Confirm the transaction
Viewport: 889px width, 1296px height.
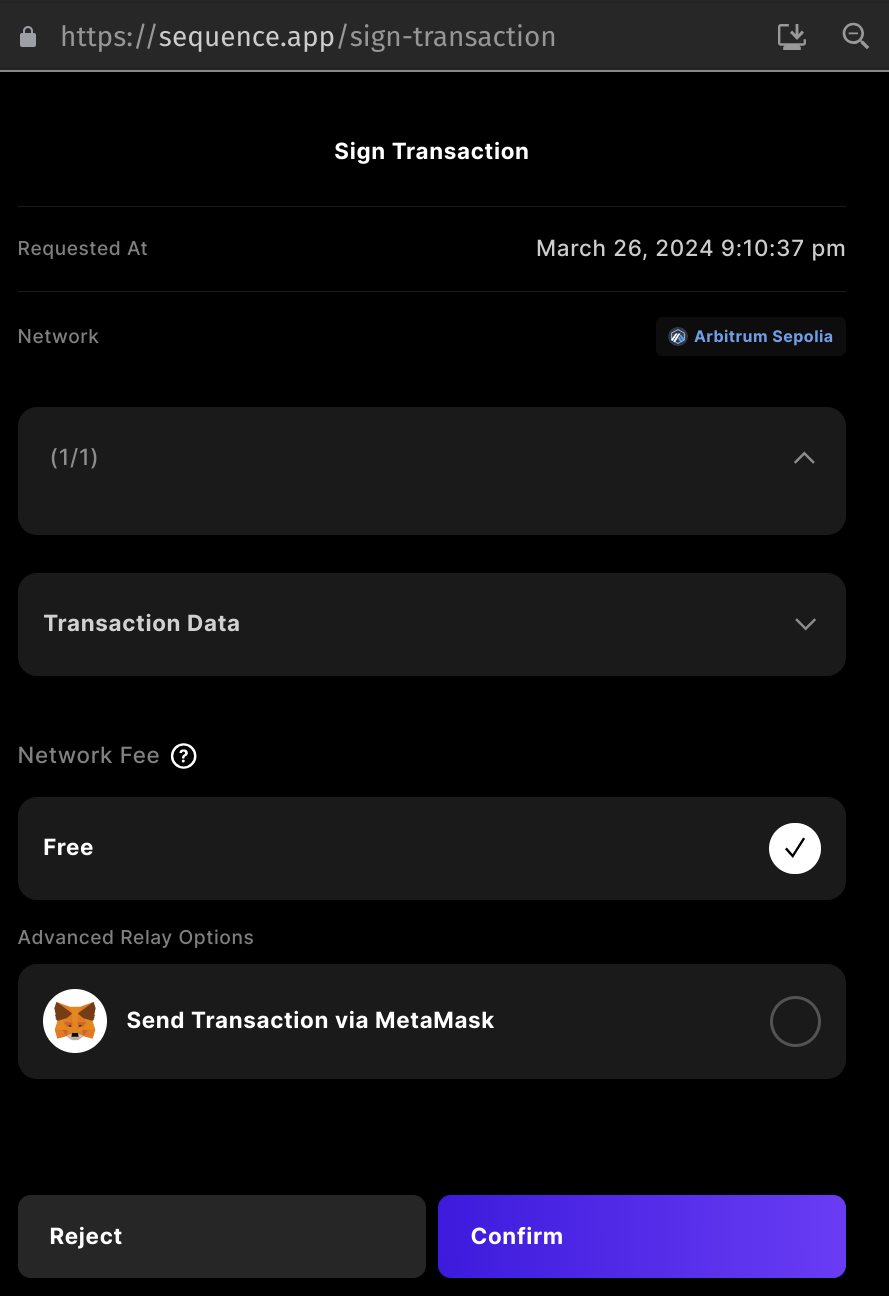[641, 1236]
